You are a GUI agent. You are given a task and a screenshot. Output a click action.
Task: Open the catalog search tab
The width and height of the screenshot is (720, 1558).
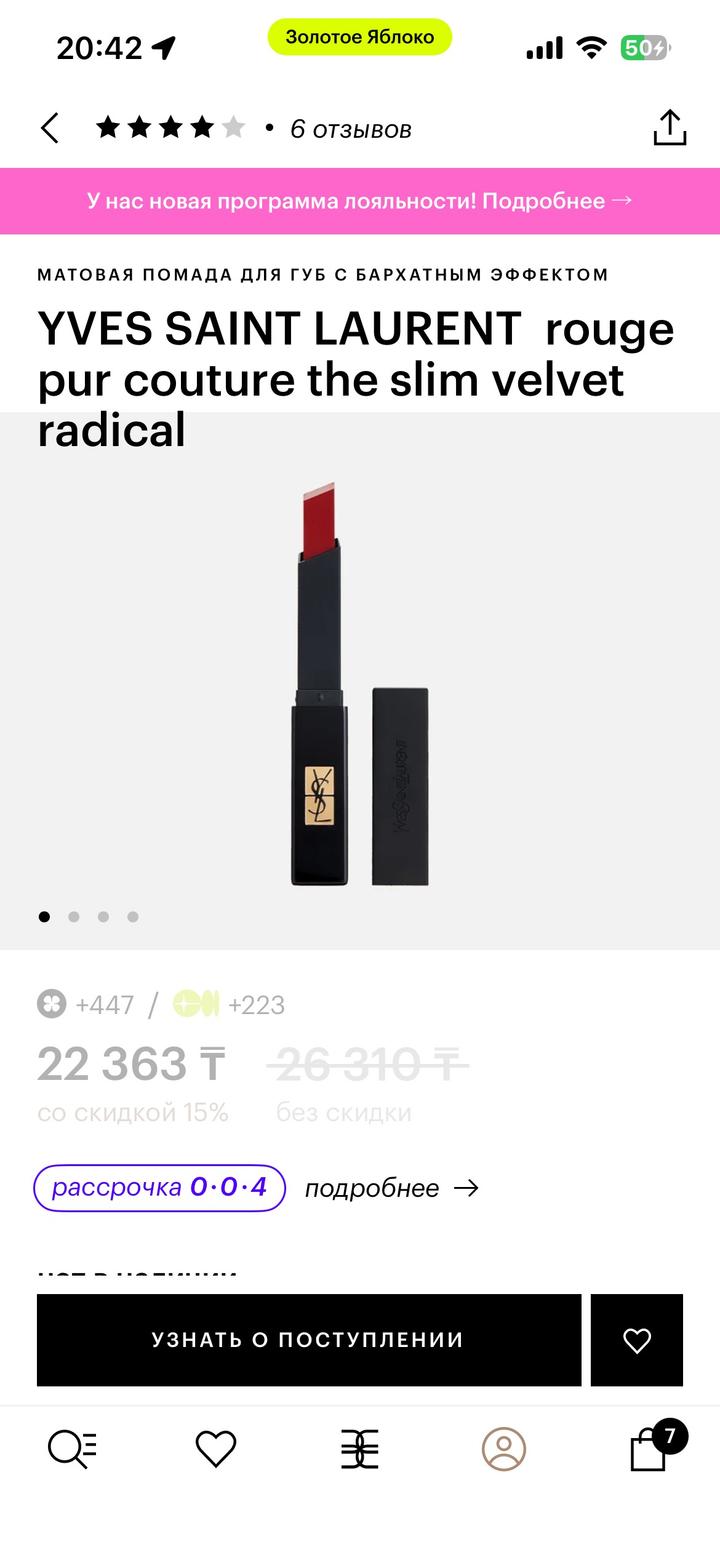click(72, 1448)
